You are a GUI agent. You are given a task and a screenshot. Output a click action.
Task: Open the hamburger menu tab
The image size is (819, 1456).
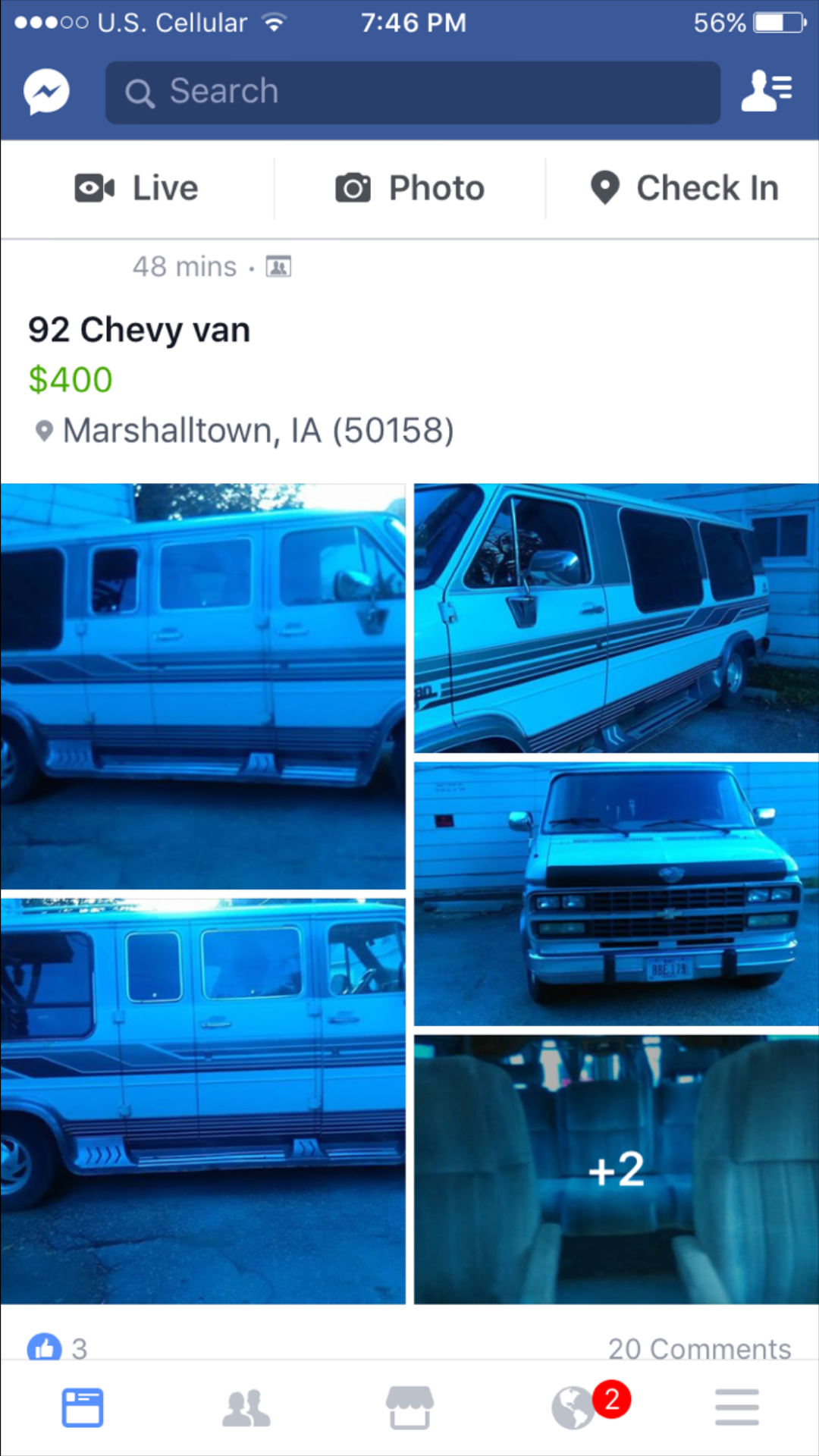click(737, 1407)
